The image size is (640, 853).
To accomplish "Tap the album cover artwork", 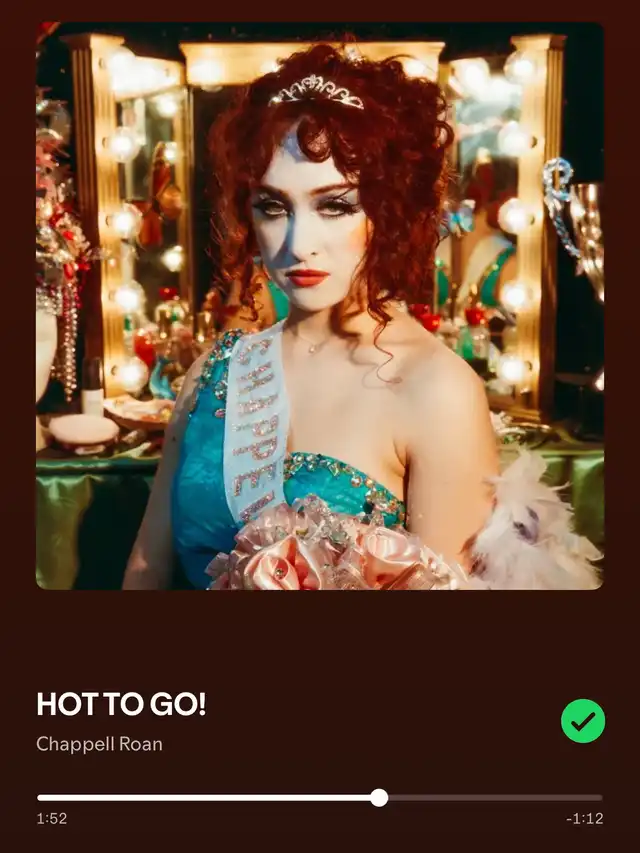I will click(x=320, y=305).
